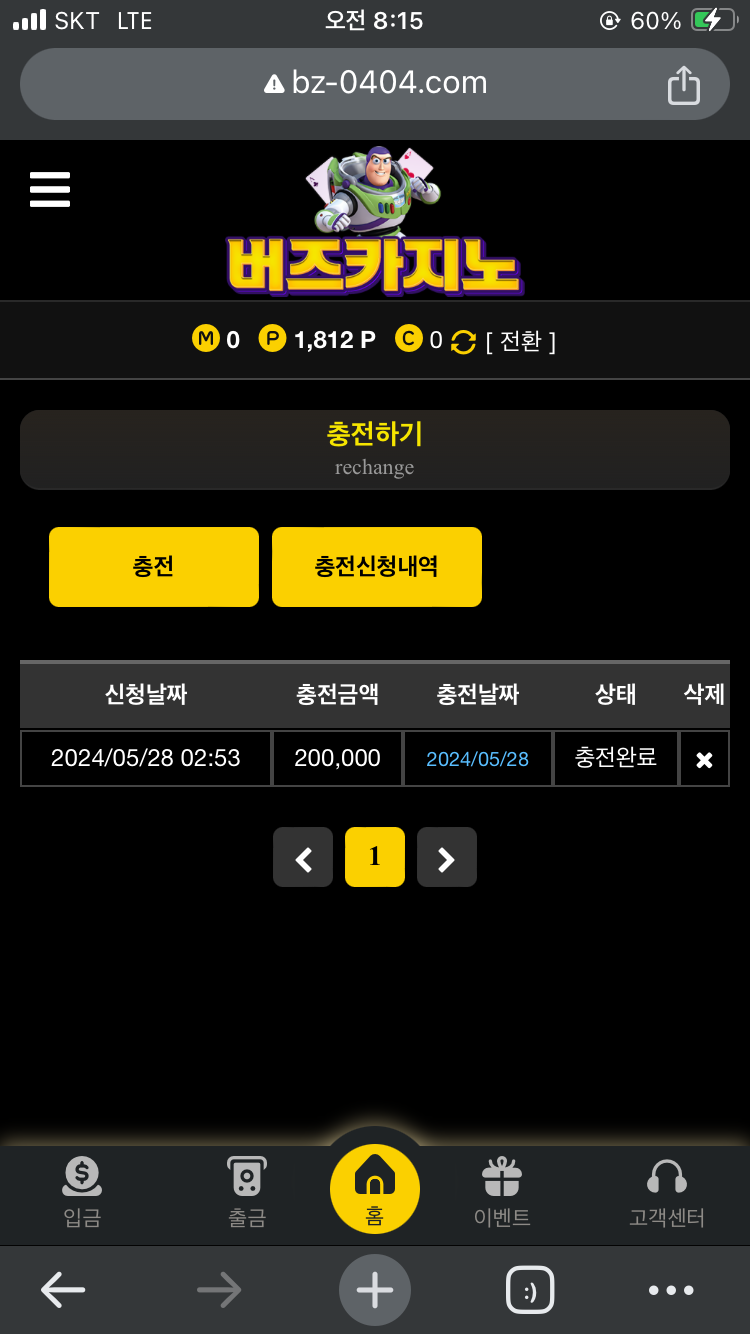Viewport: 750px width, 1334px height.
Task: Delete the 2024/05/28 charge record
Action: click(704, 760)
